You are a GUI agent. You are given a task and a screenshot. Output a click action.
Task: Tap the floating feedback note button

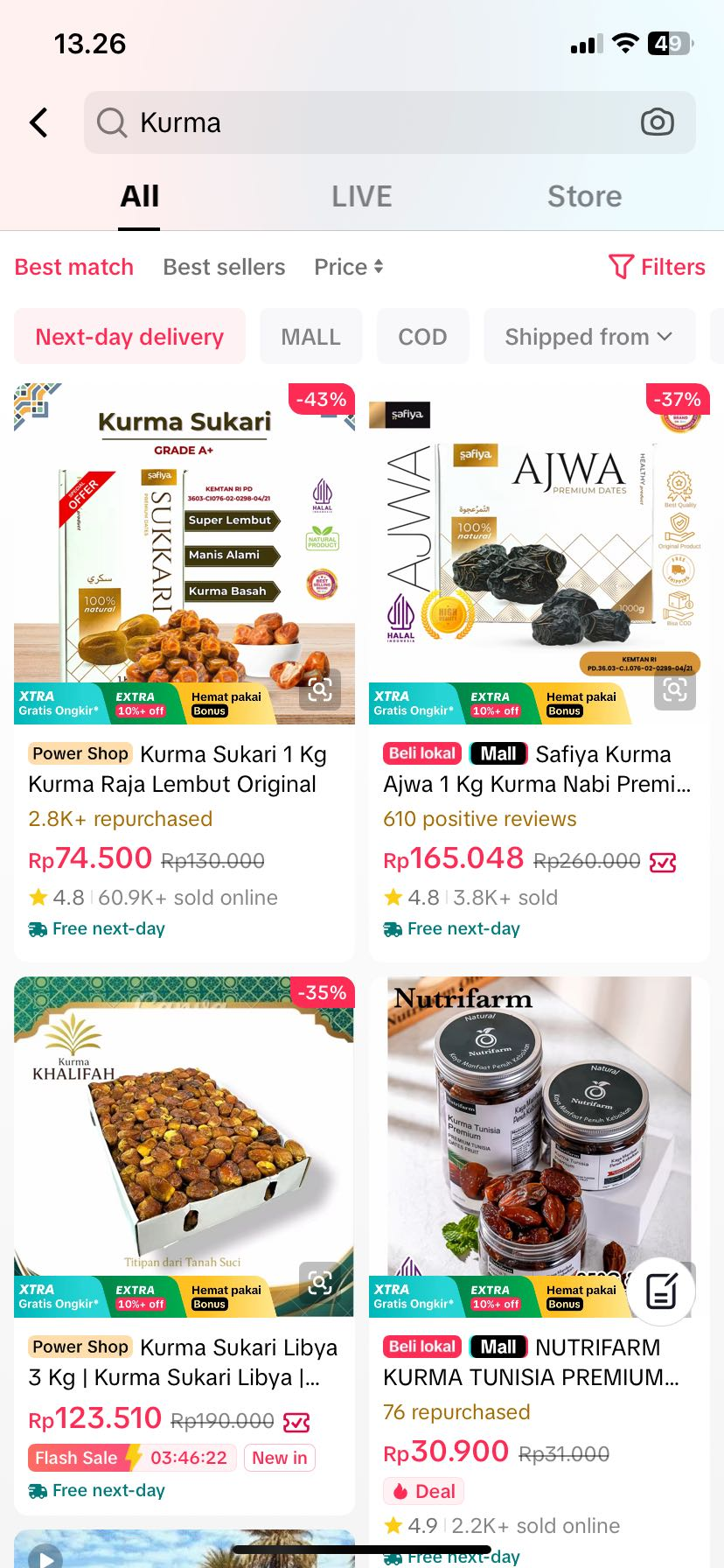[661, 1291]
